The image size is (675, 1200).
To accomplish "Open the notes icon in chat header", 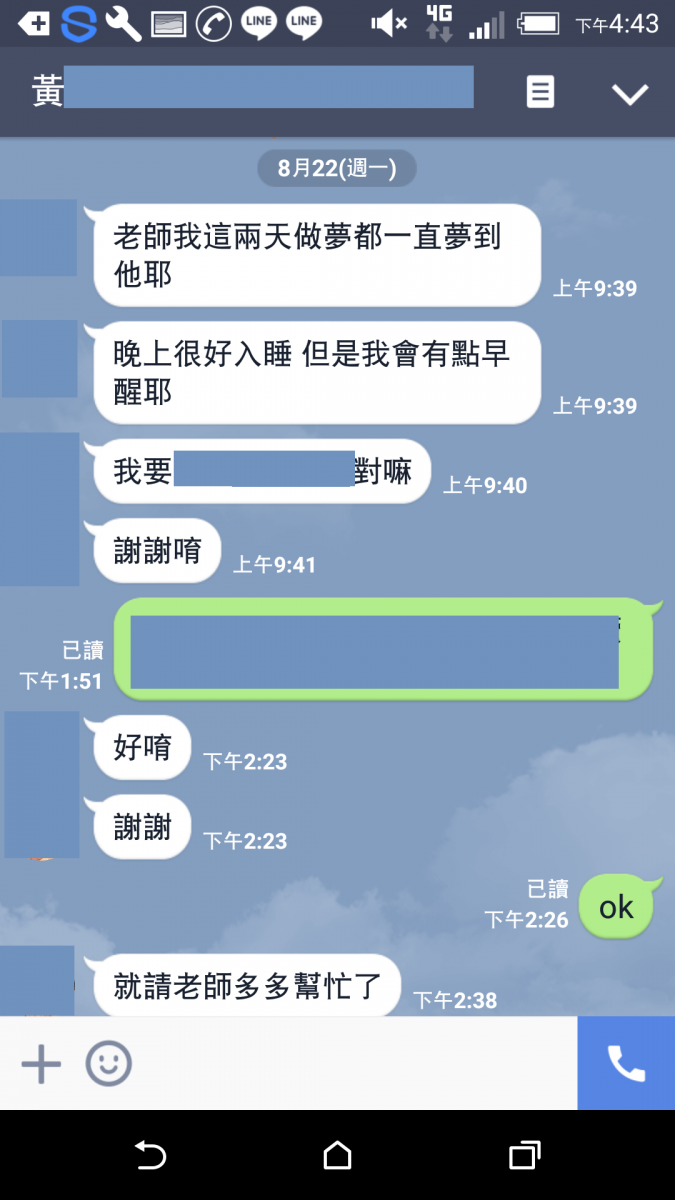I will tap(540, 93).
